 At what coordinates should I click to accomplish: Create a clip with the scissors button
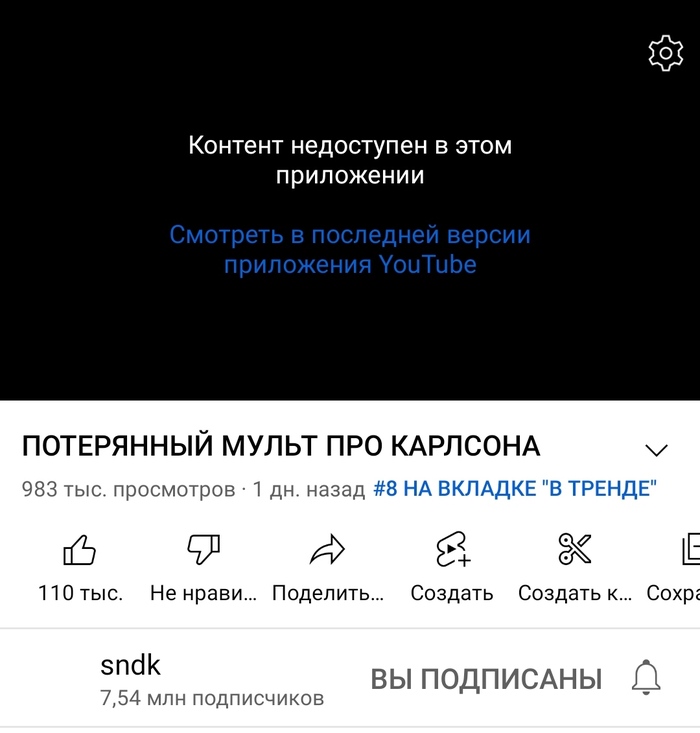[575, 564]
